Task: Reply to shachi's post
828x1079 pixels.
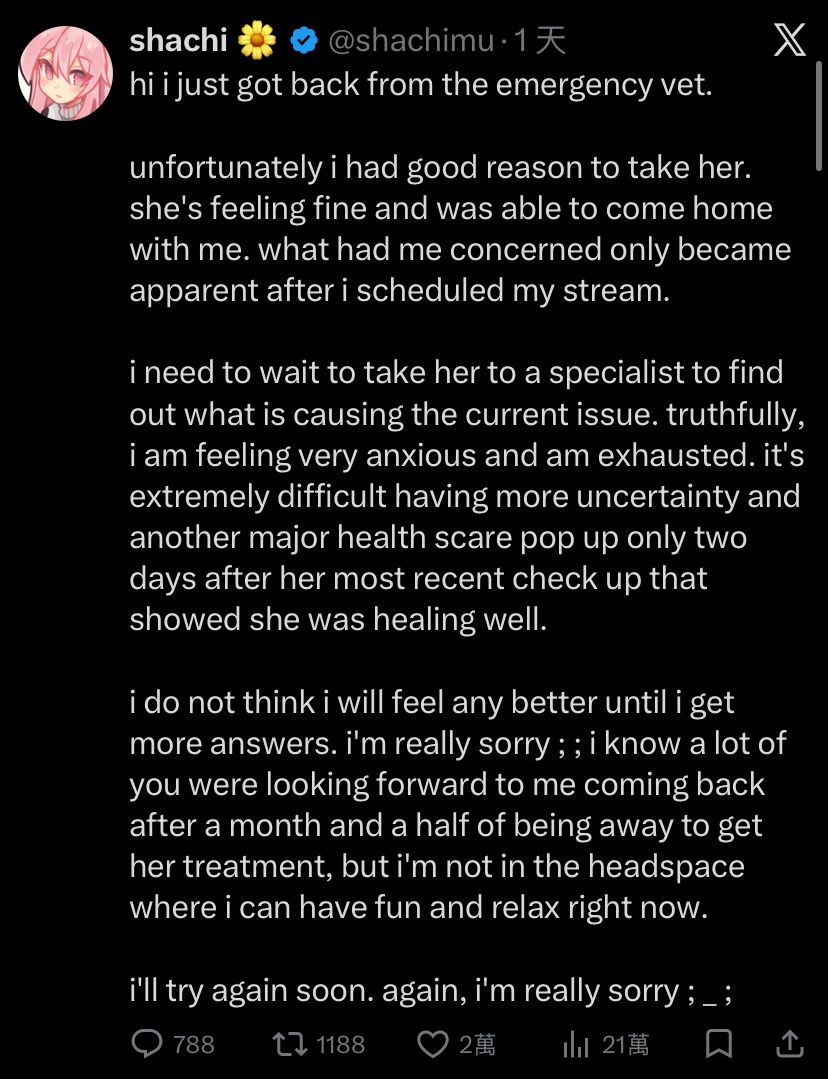Action: coord(148,1044)
